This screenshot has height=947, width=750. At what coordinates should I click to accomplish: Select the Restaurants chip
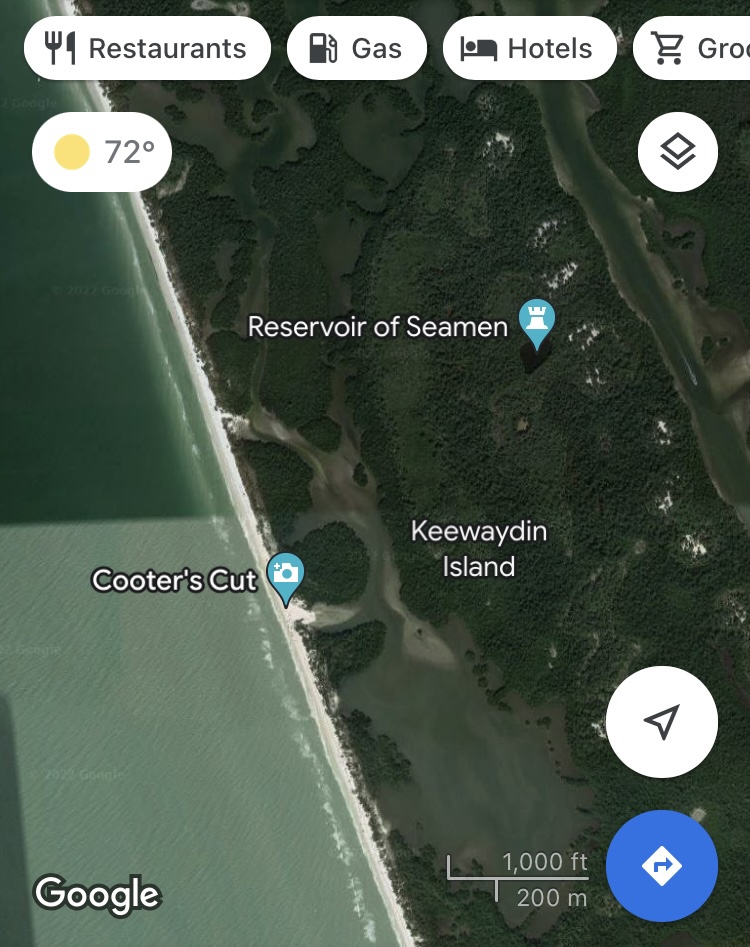[147, 48]
